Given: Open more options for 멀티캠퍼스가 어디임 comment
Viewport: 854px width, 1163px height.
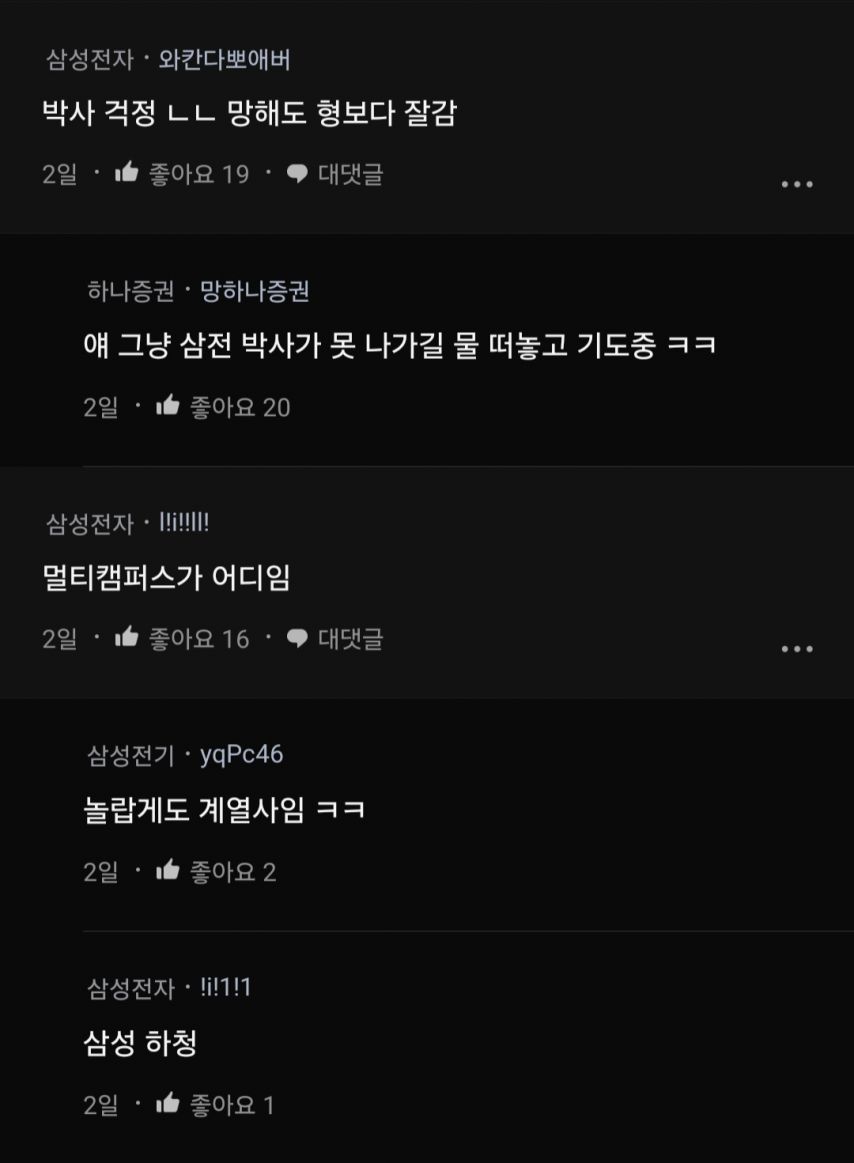Looking at the screenshot, I should pyautogui.click(x=796, y=648).
